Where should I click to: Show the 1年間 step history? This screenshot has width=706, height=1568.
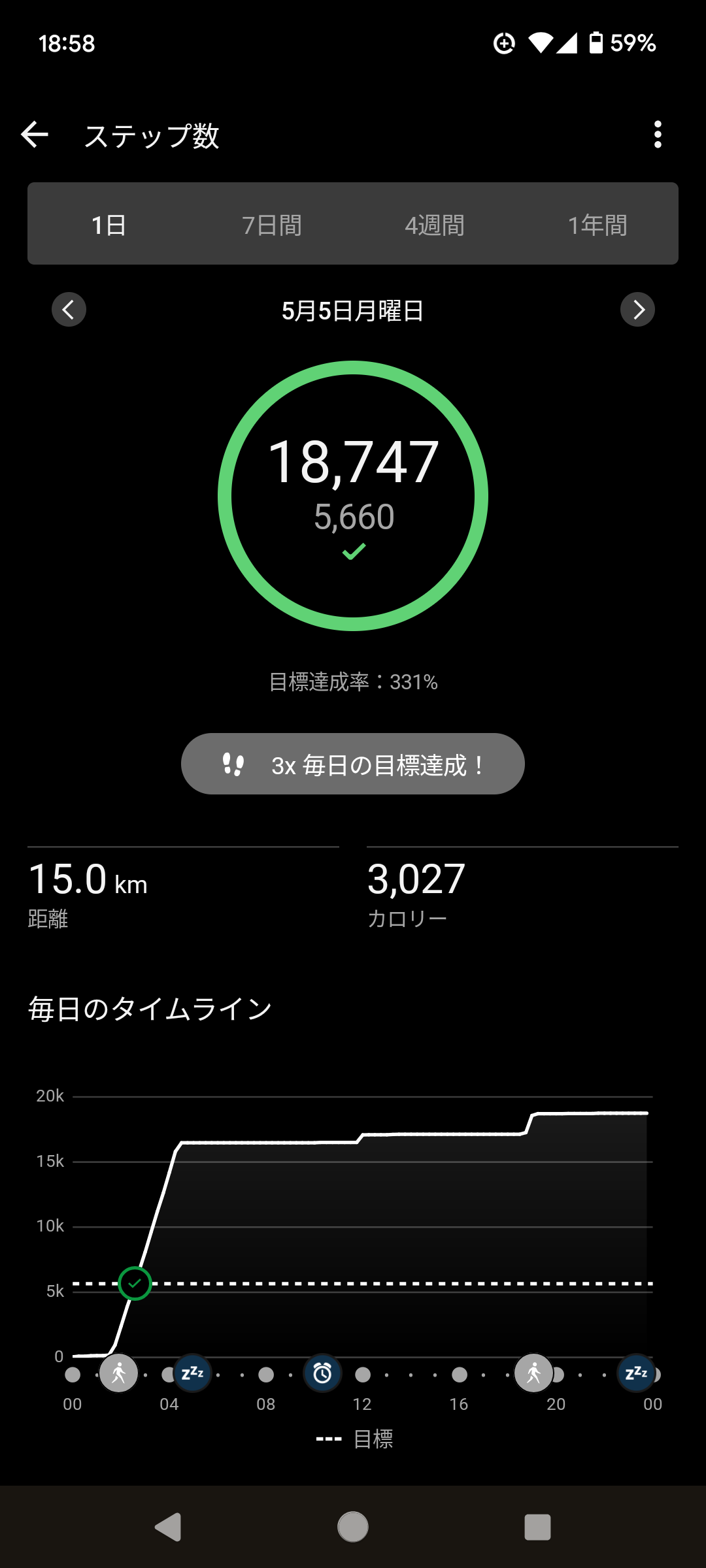[597, 225]
